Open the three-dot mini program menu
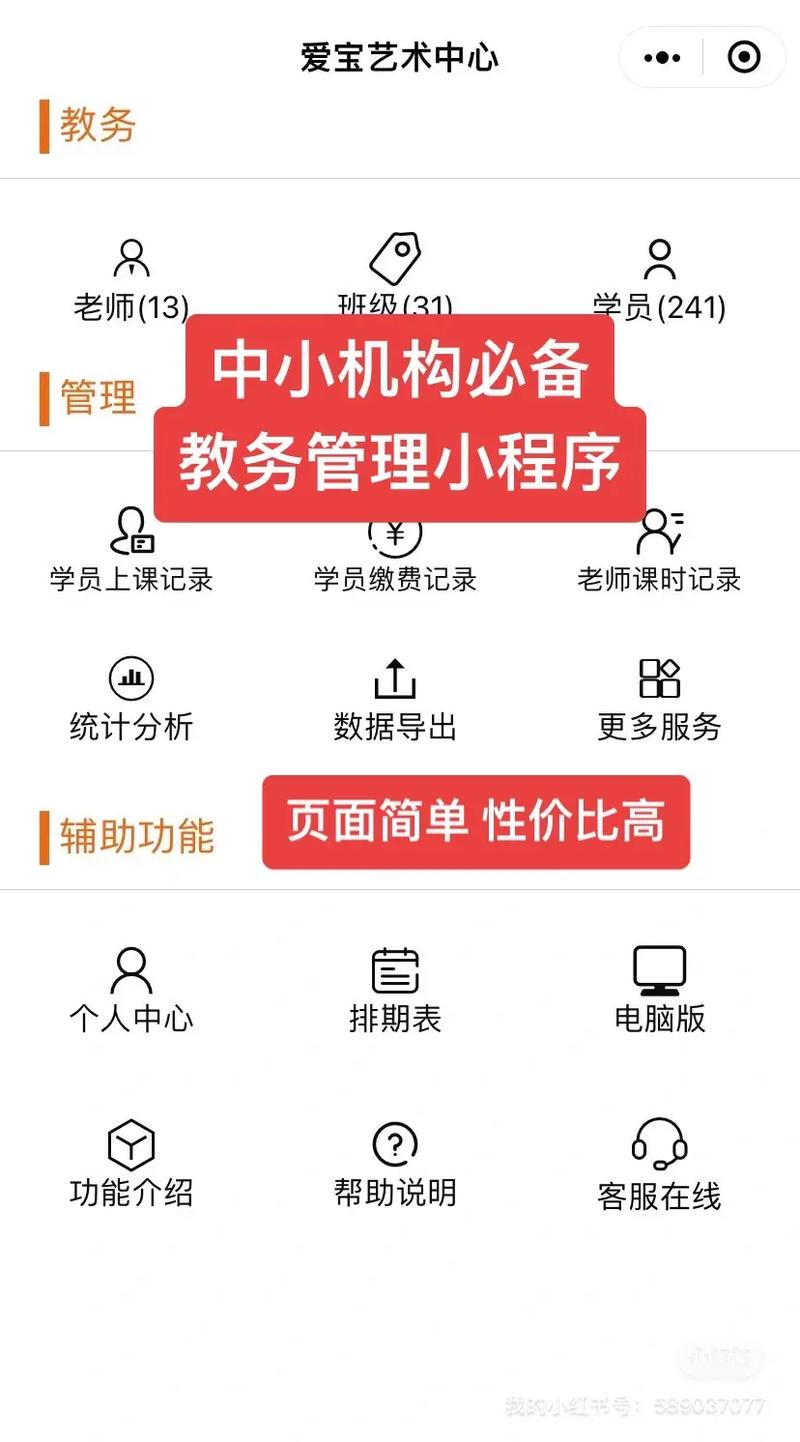 click(662, 57)
